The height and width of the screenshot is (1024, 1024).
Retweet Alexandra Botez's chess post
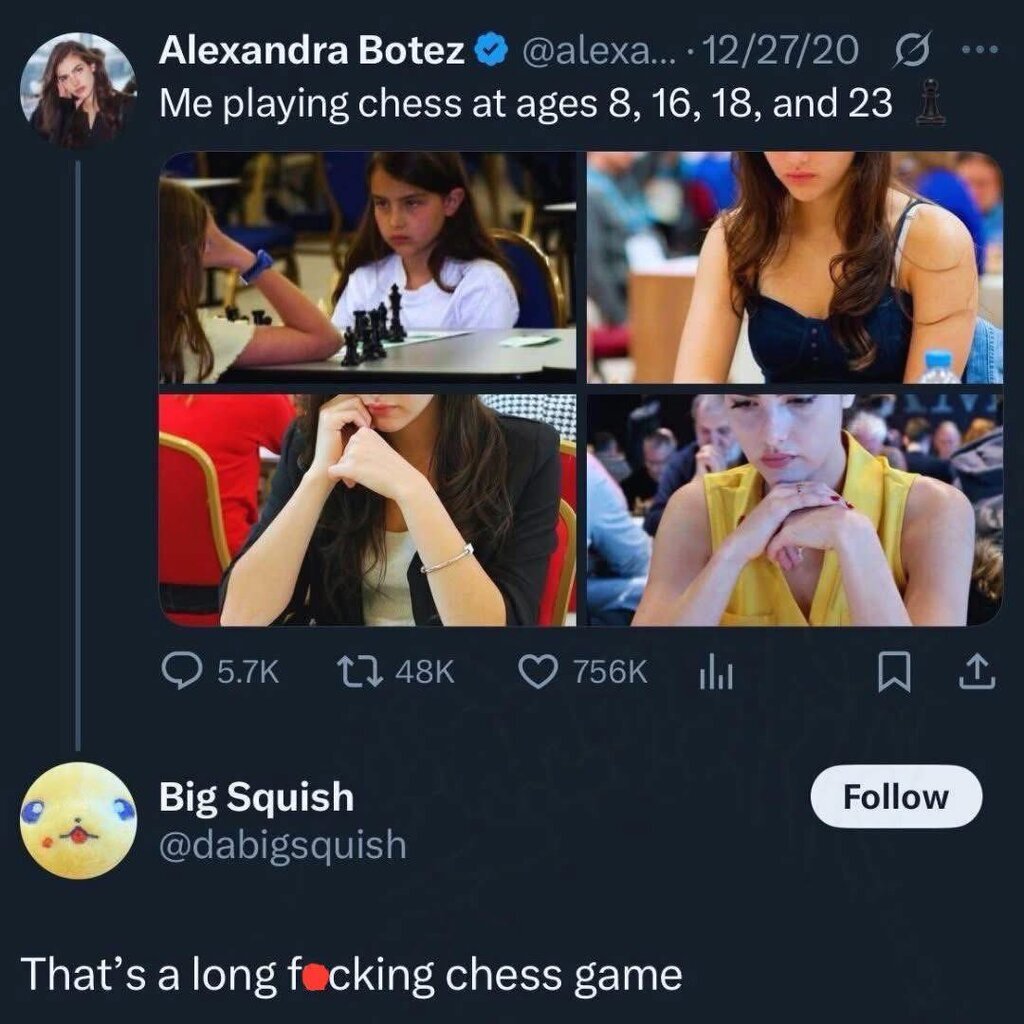[x=355, y=672]
